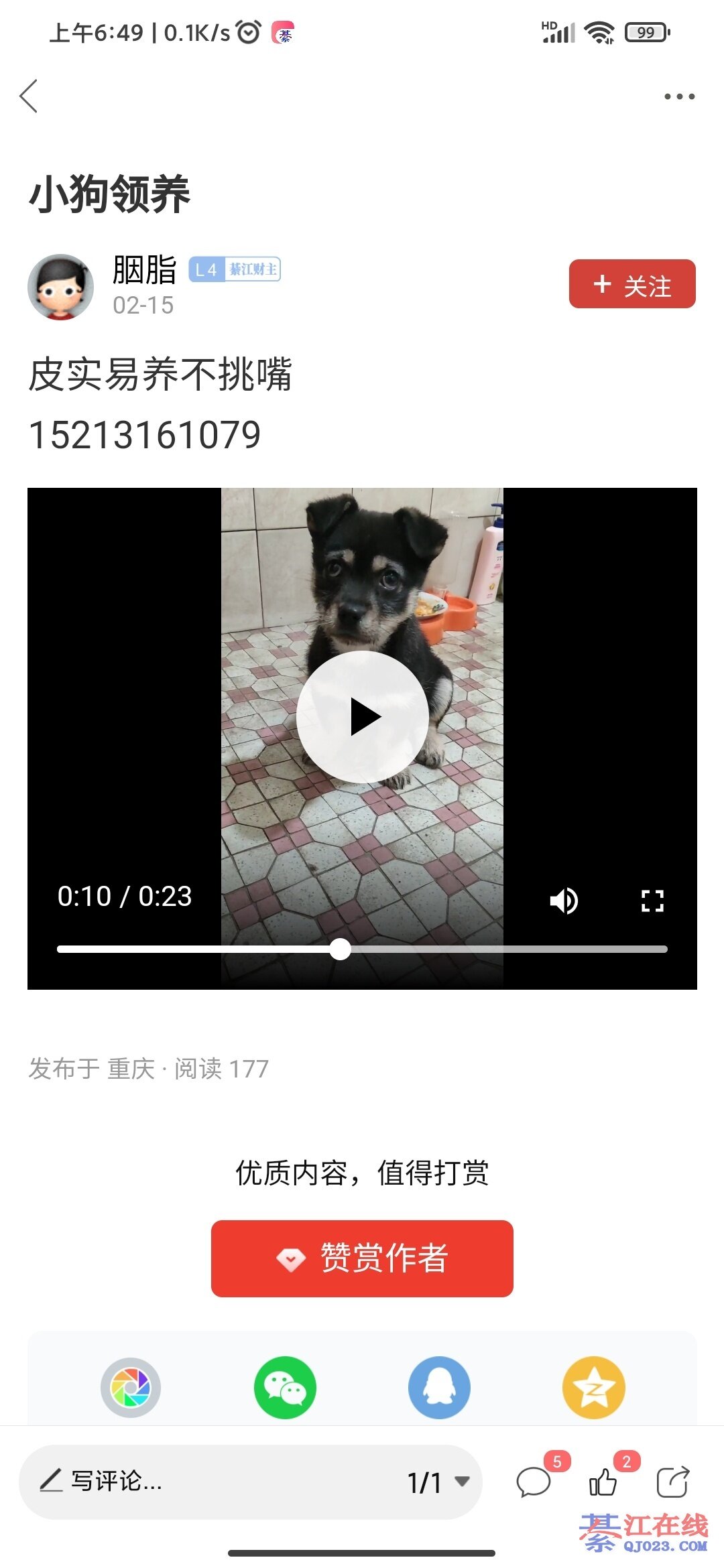
Task: Share via the colorful camera shutter icon
Action: (131, 1387)
